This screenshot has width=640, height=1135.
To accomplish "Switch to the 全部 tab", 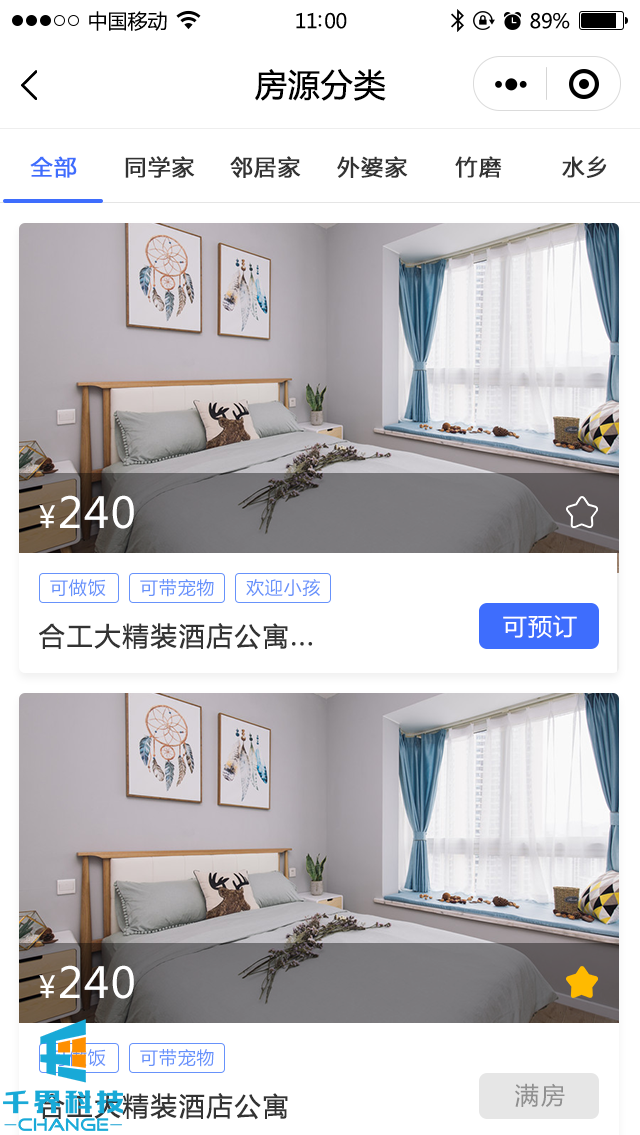I will [x=53, y=167].
